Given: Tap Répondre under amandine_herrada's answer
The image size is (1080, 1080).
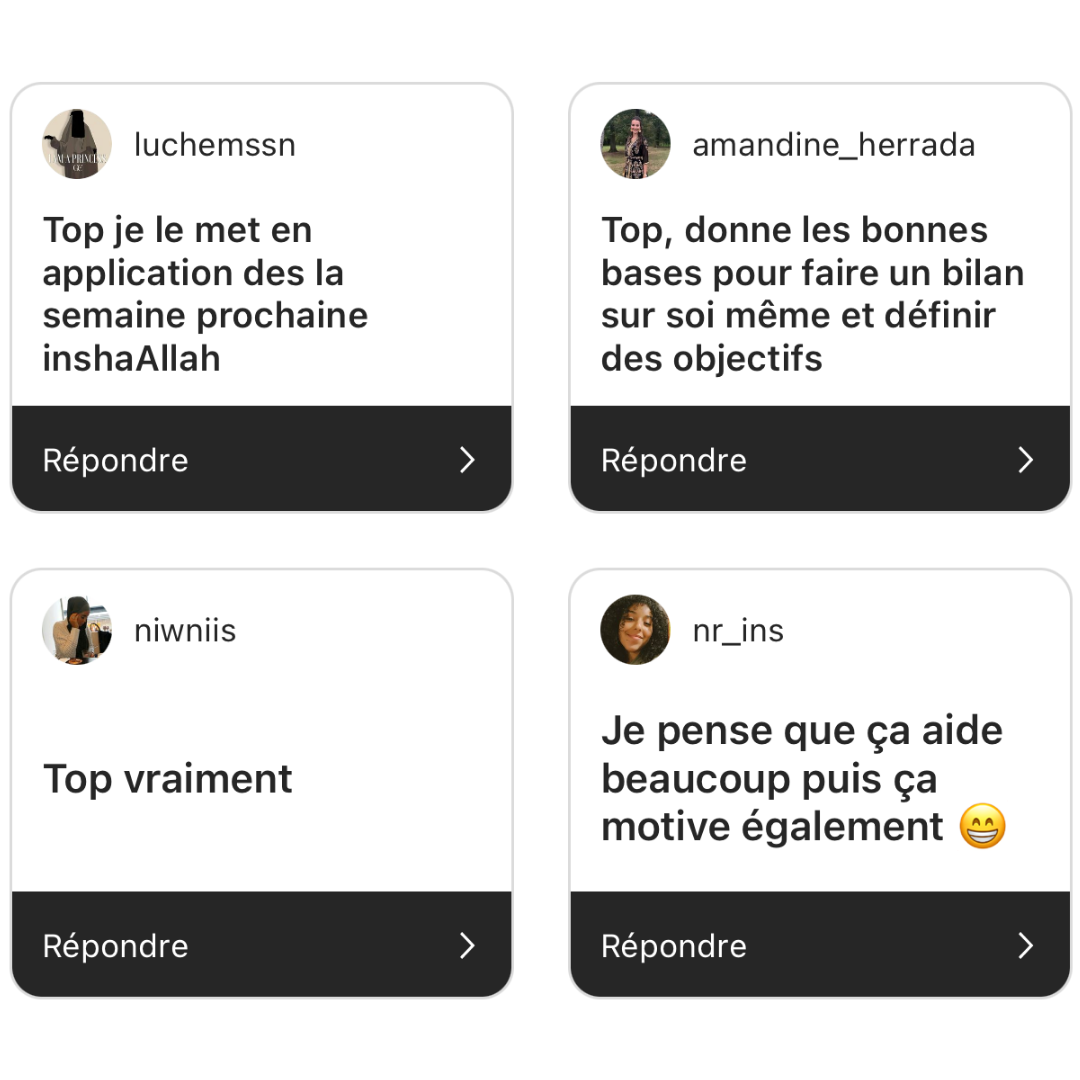Looking at the screenshot, I should point(819,460).
